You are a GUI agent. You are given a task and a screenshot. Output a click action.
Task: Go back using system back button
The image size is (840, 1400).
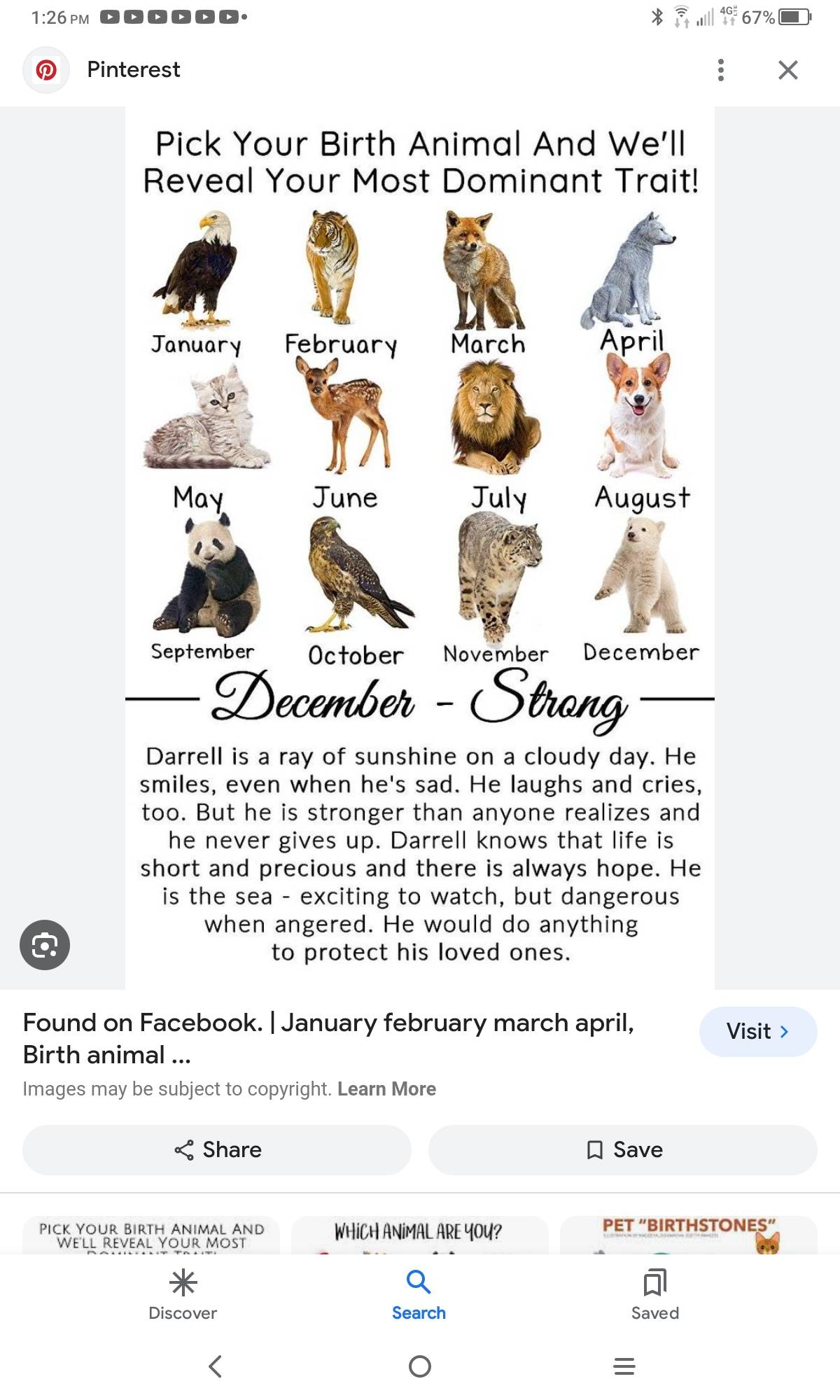(216, 1366)
